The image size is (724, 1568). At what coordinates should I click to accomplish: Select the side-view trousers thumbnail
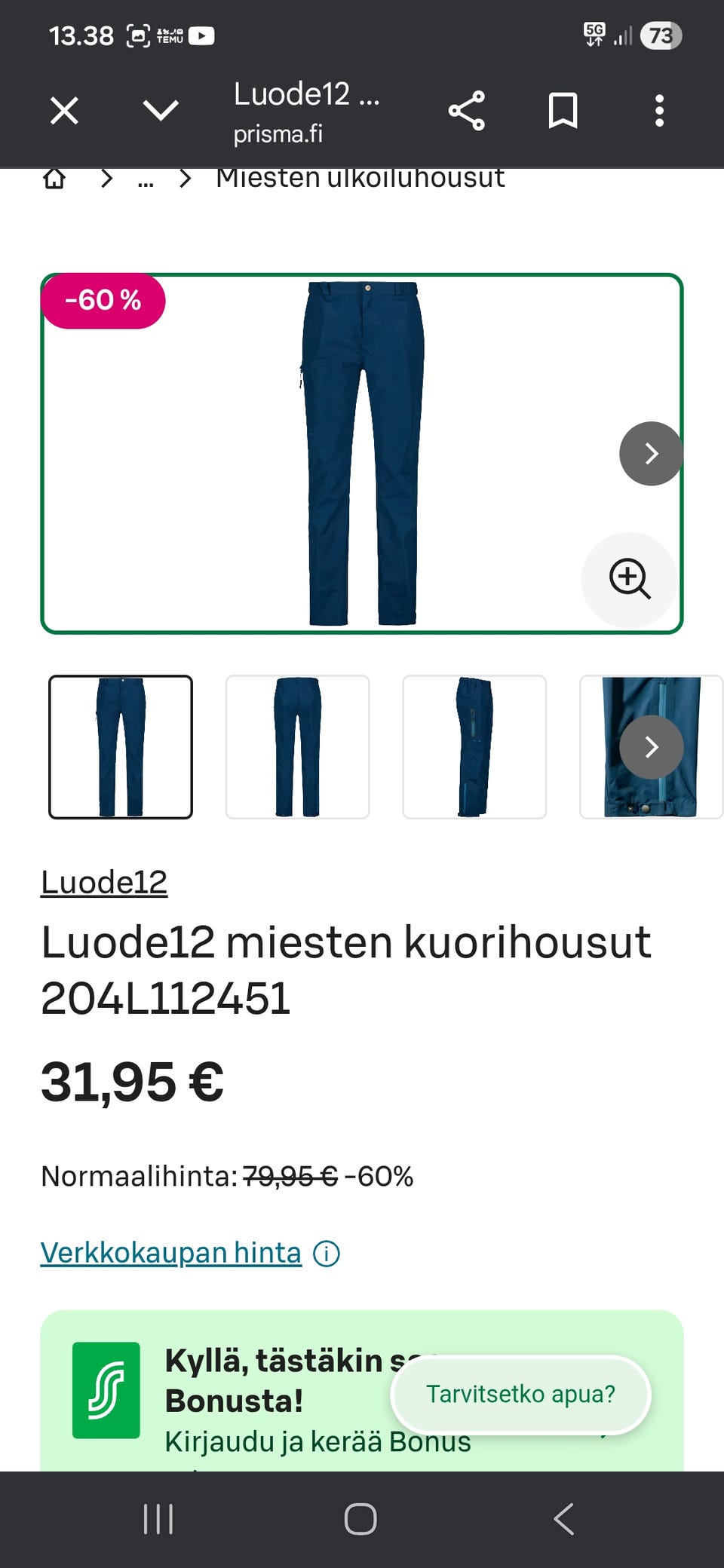pyautogui.click(x=474, y=746)
